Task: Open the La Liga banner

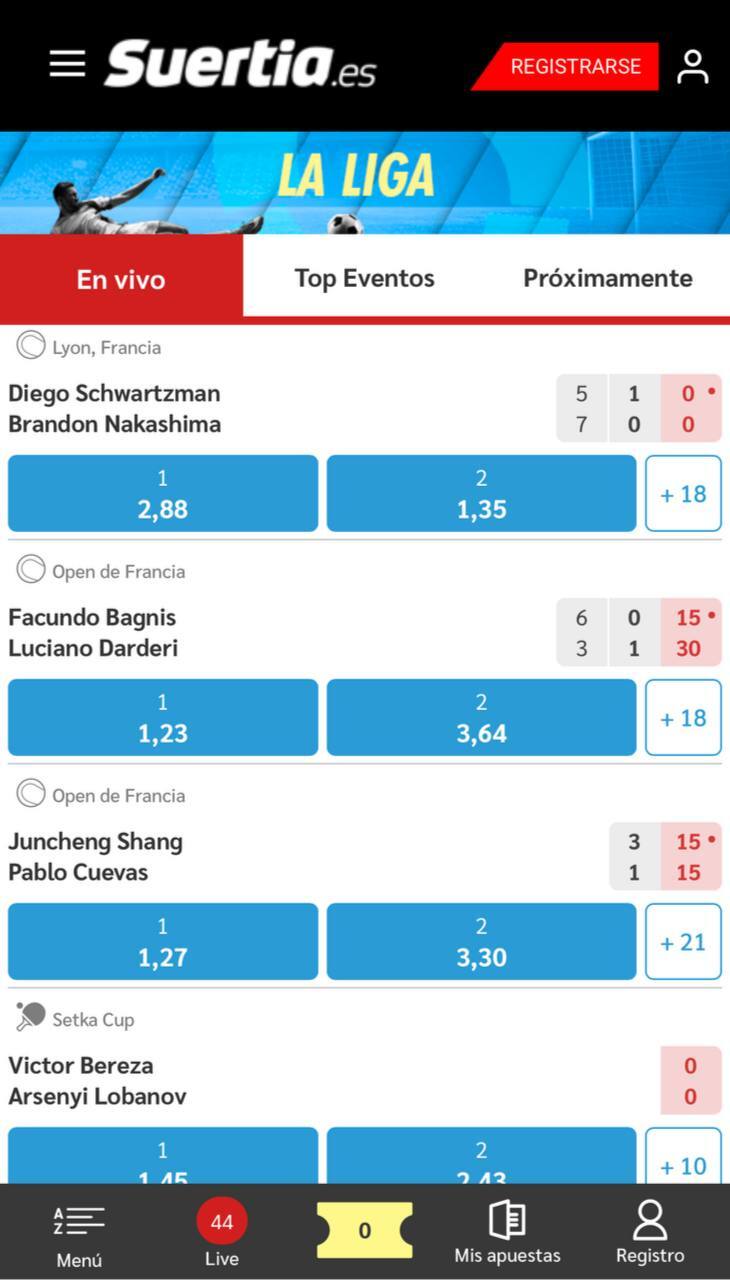Action: click(365, 183)
